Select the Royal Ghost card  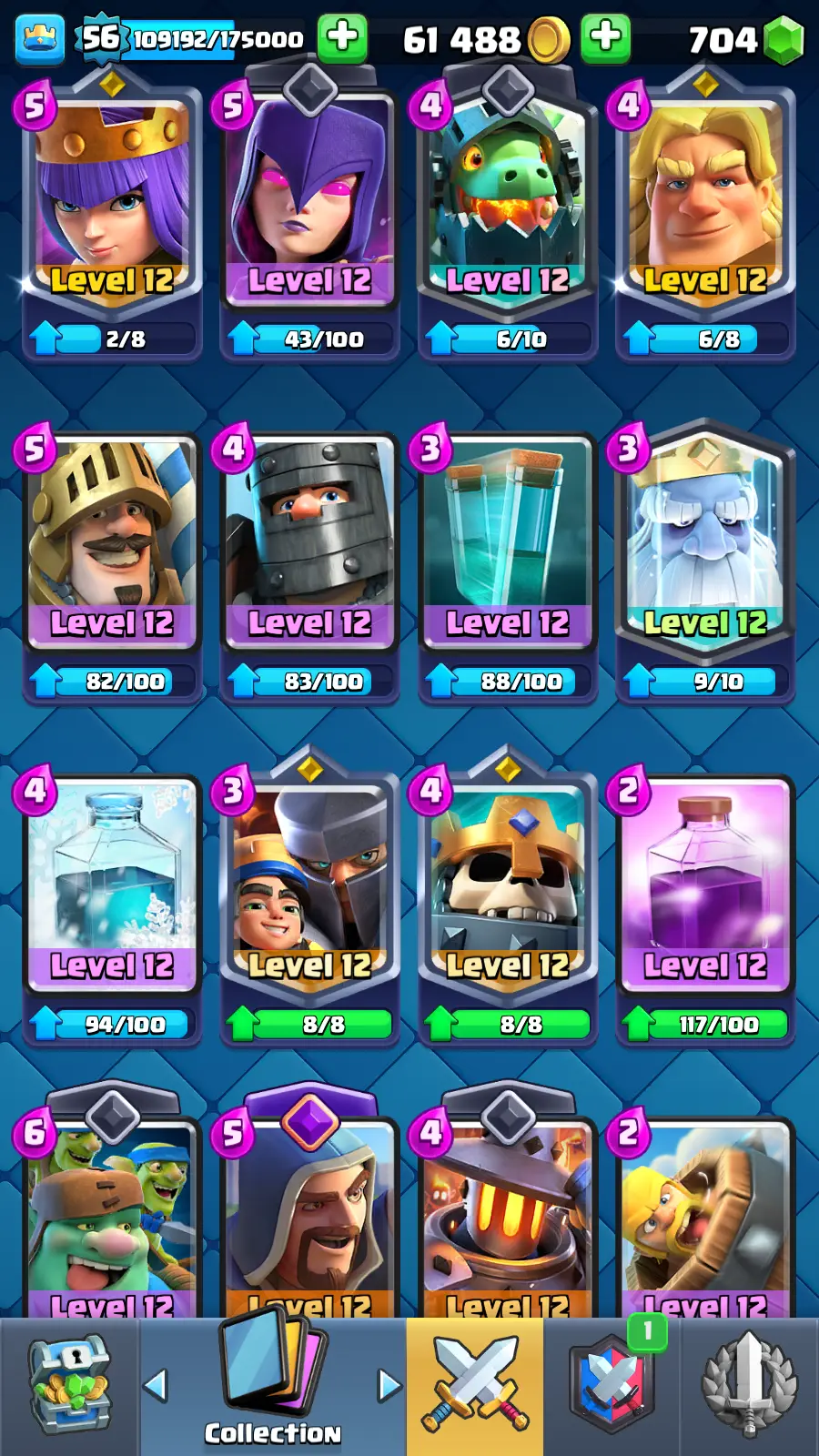coord(705,541)
